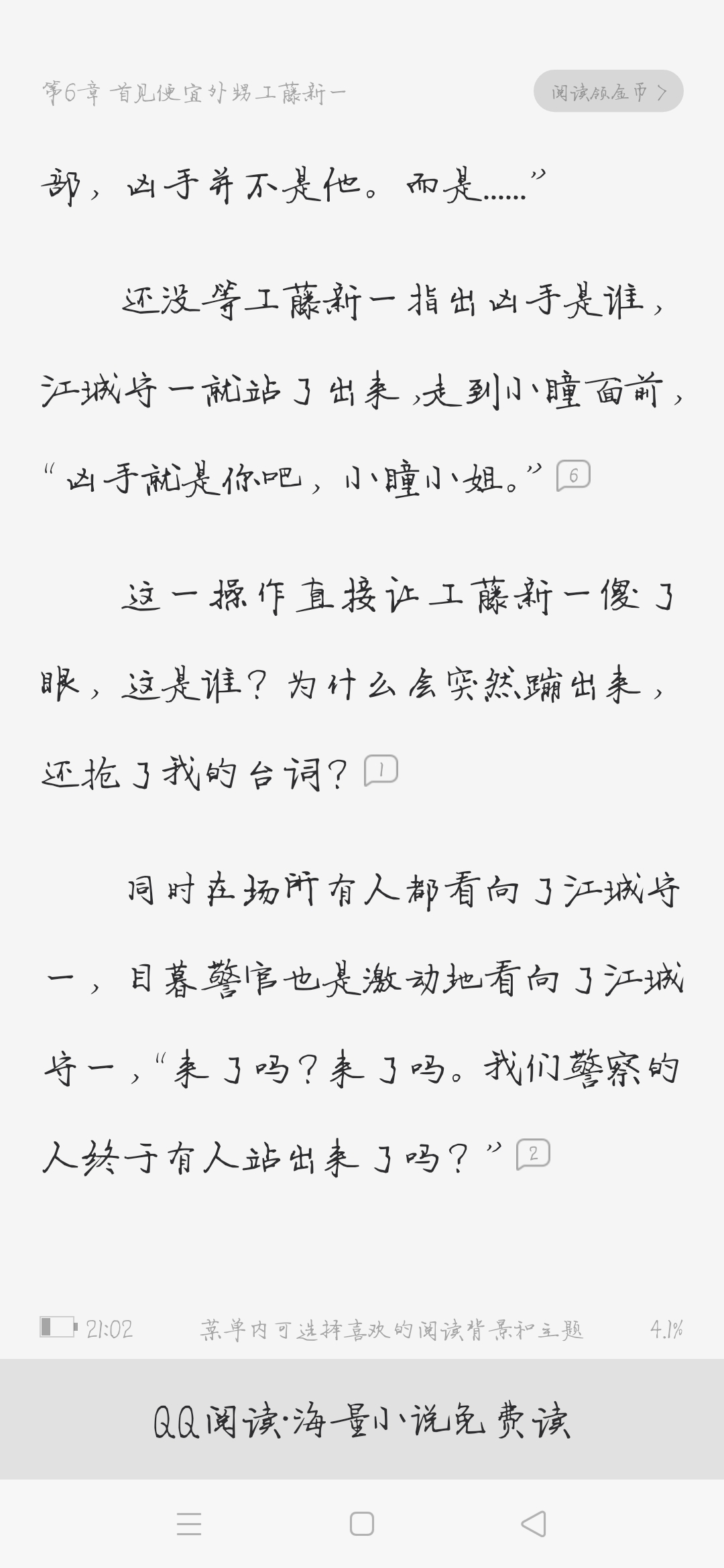
Task: Tap the QQ阅读·海量小说免费读 banner
Action: tap(362, 1421)
